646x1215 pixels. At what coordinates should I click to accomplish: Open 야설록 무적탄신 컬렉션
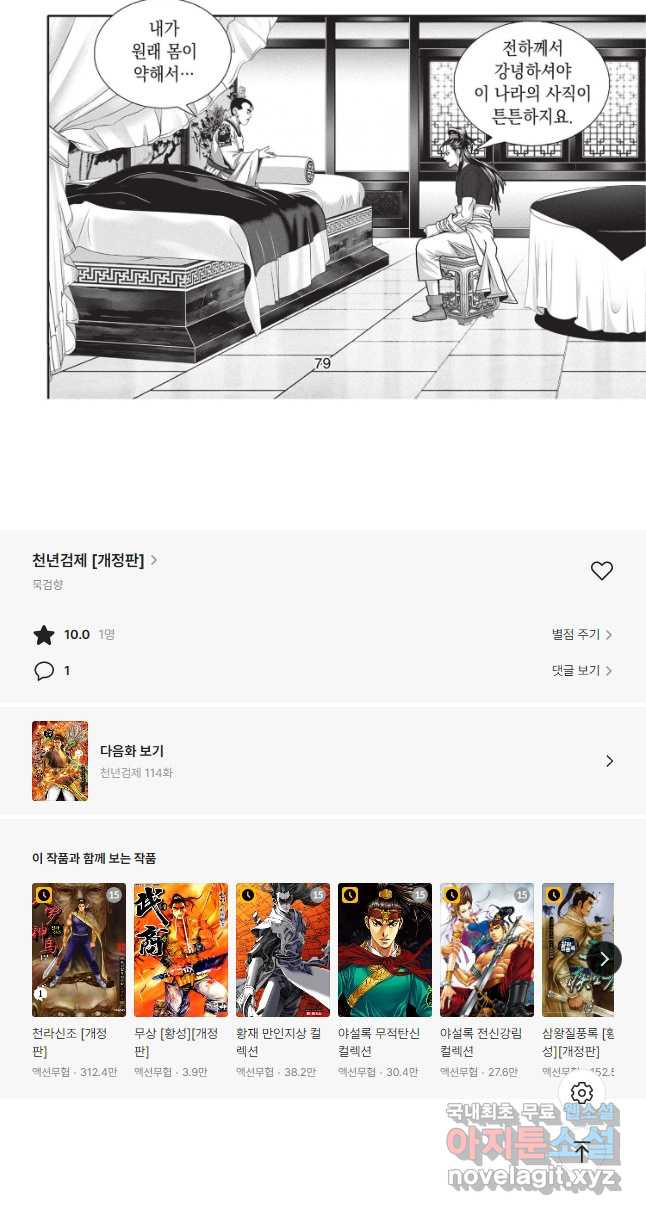pyautogui.click(x=385, y=950)
